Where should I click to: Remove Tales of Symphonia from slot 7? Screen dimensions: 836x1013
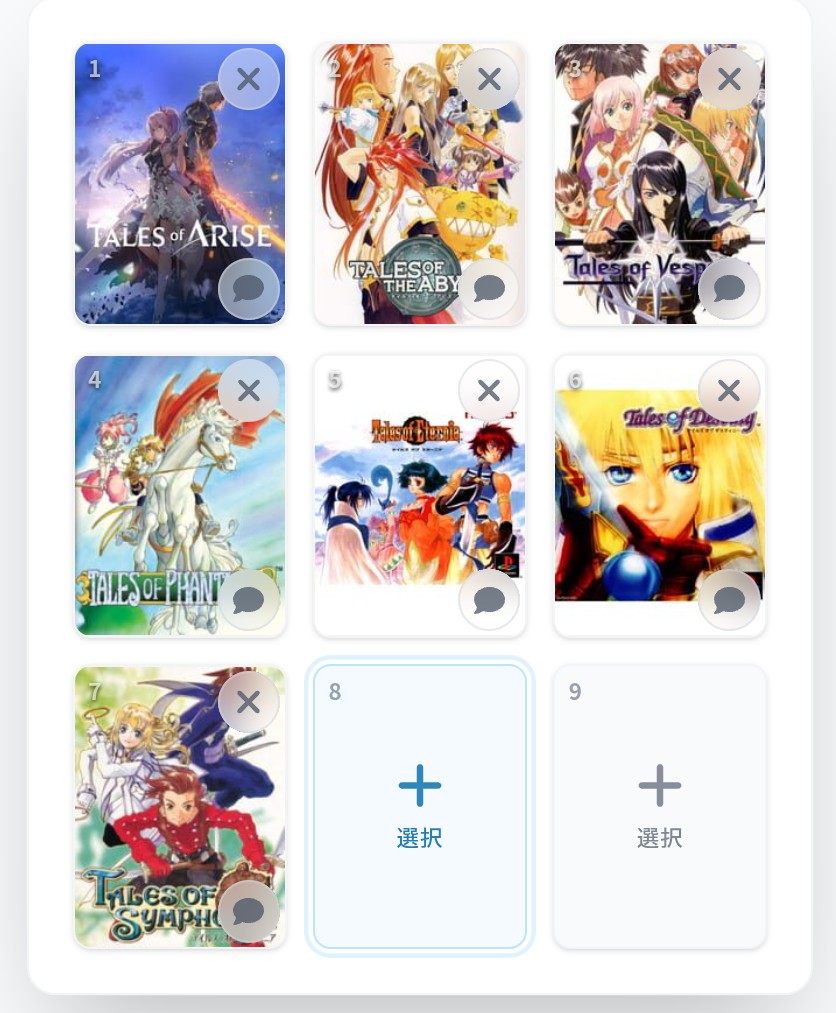coord(249,702)
